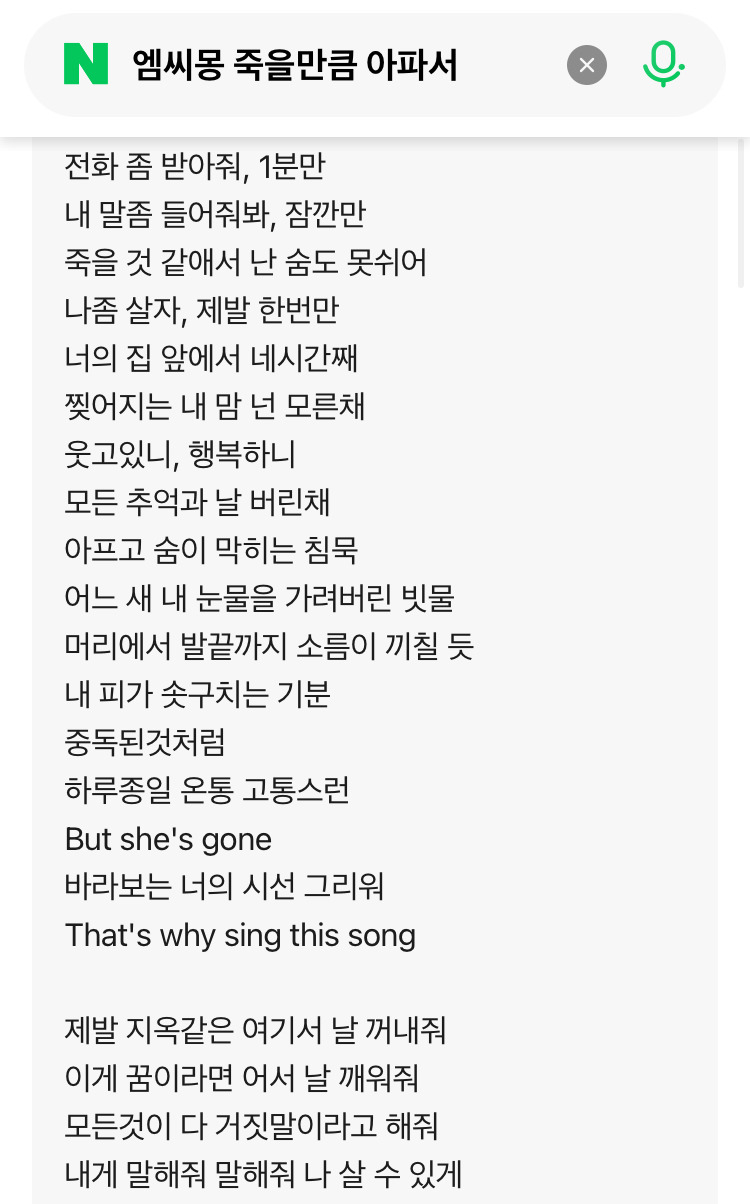Image resolution: width=750 pixels, height=1204 pixels.
Task: Tap the lyric "너의 집 앞에서 네시간째"
Action: [x=212, y=359]
